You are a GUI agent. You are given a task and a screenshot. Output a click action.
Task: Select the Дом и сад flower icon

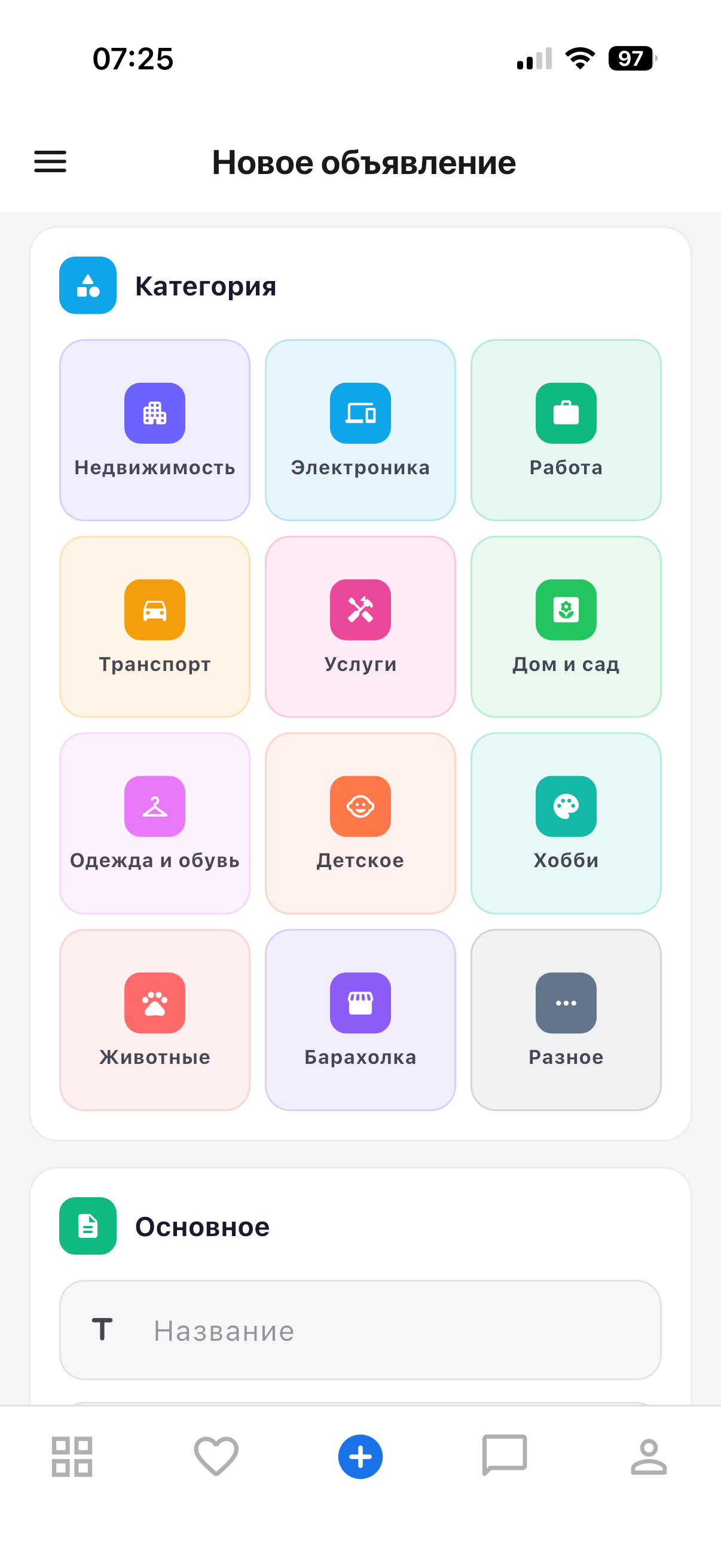point(566,610)
